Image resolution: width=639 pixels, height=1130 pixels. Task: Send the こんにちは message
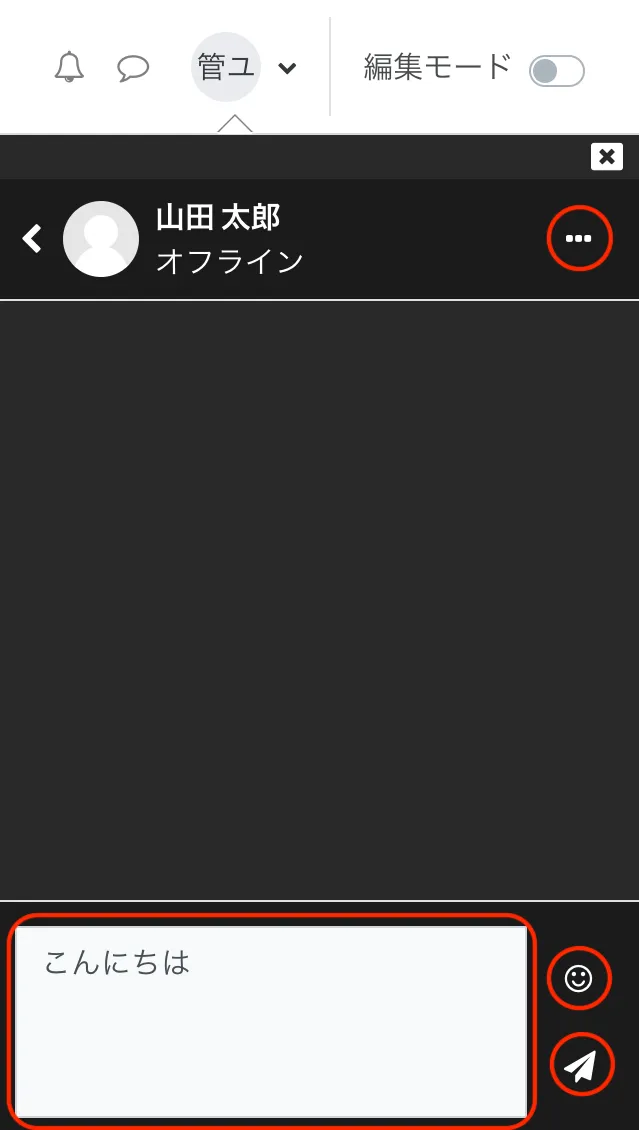(581, 1065)
